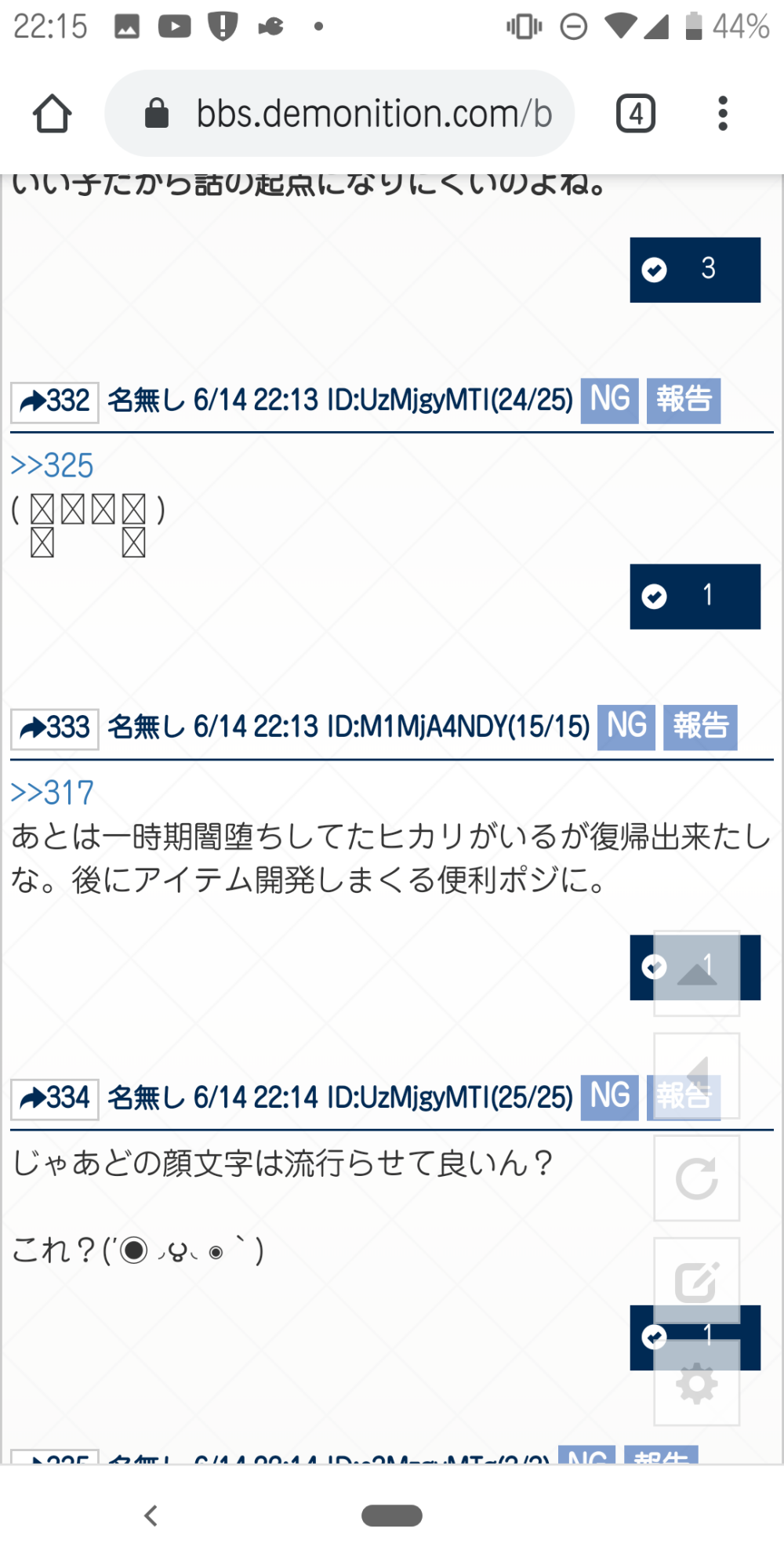Follow the >>325 reference link
The width and height of the screenshot is (784, 1568).
[x=52, y=466]
